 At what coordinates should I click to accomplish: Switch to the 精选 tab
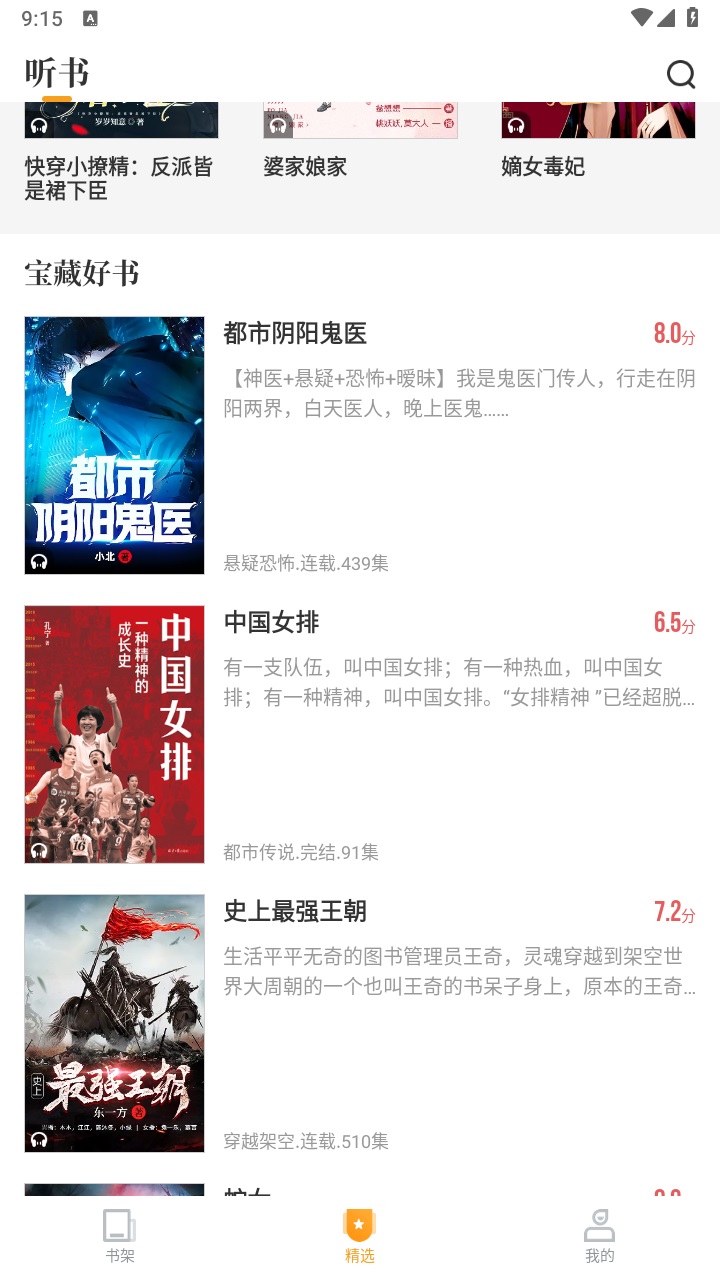tap(359, 1236)
